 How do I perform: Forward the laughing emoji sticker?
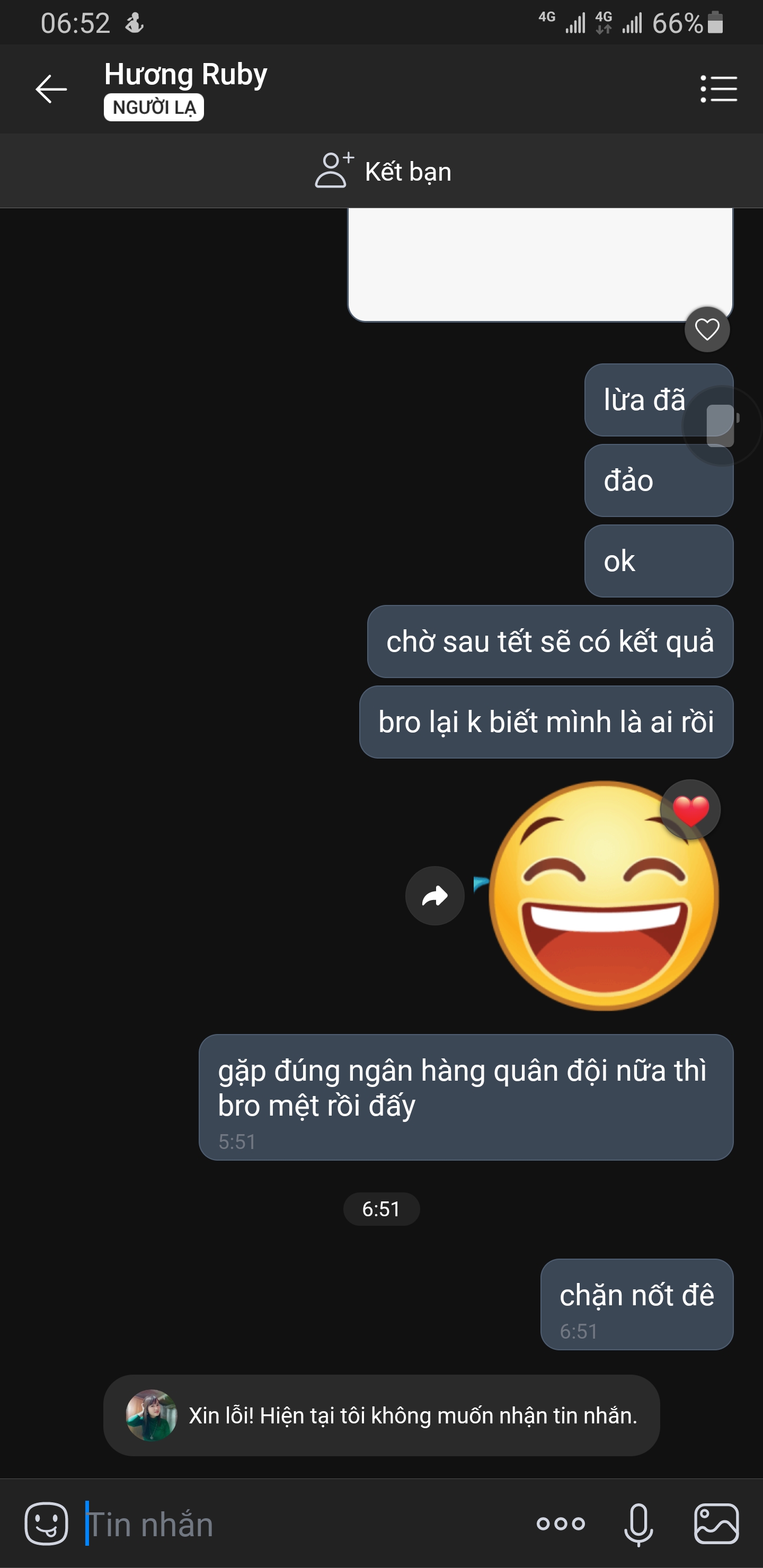coord(435,895)
